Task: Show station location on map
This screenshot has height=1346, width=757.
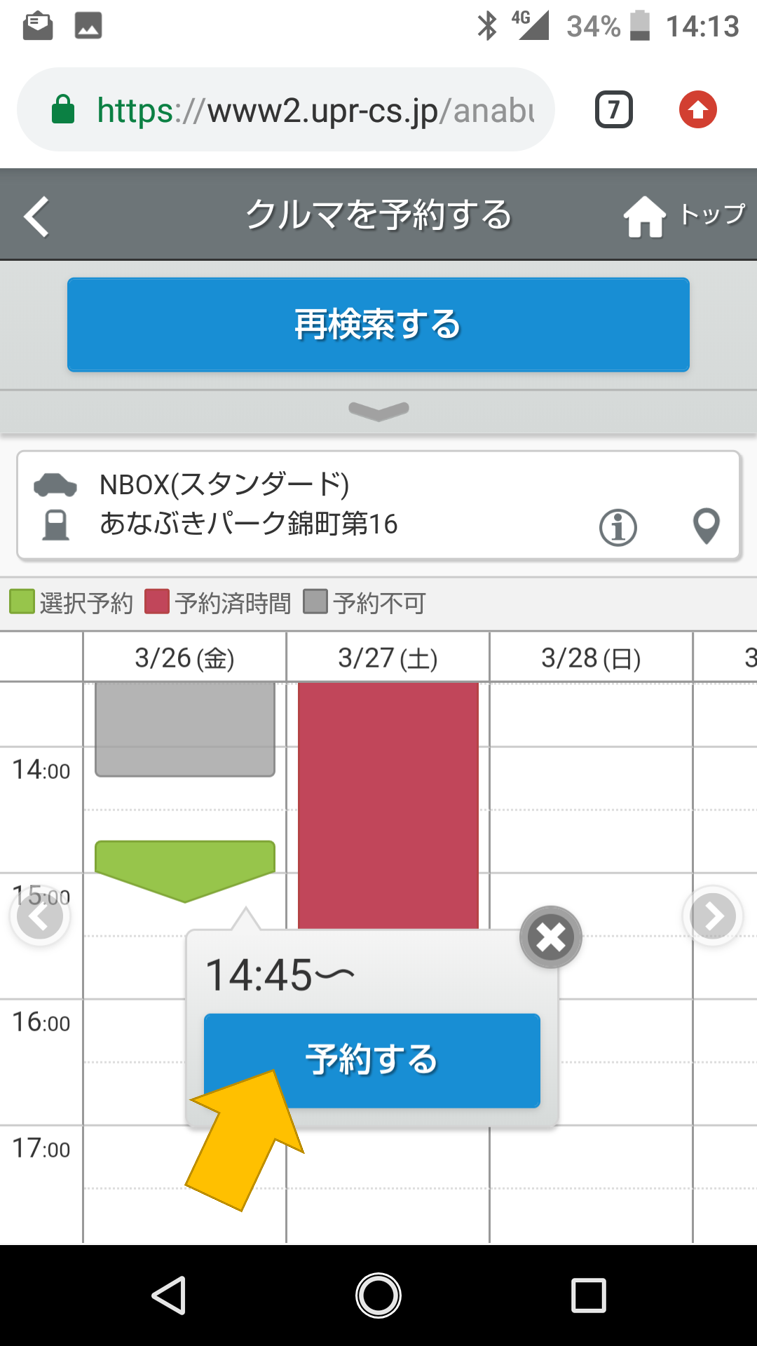Action: coord(706,526)
